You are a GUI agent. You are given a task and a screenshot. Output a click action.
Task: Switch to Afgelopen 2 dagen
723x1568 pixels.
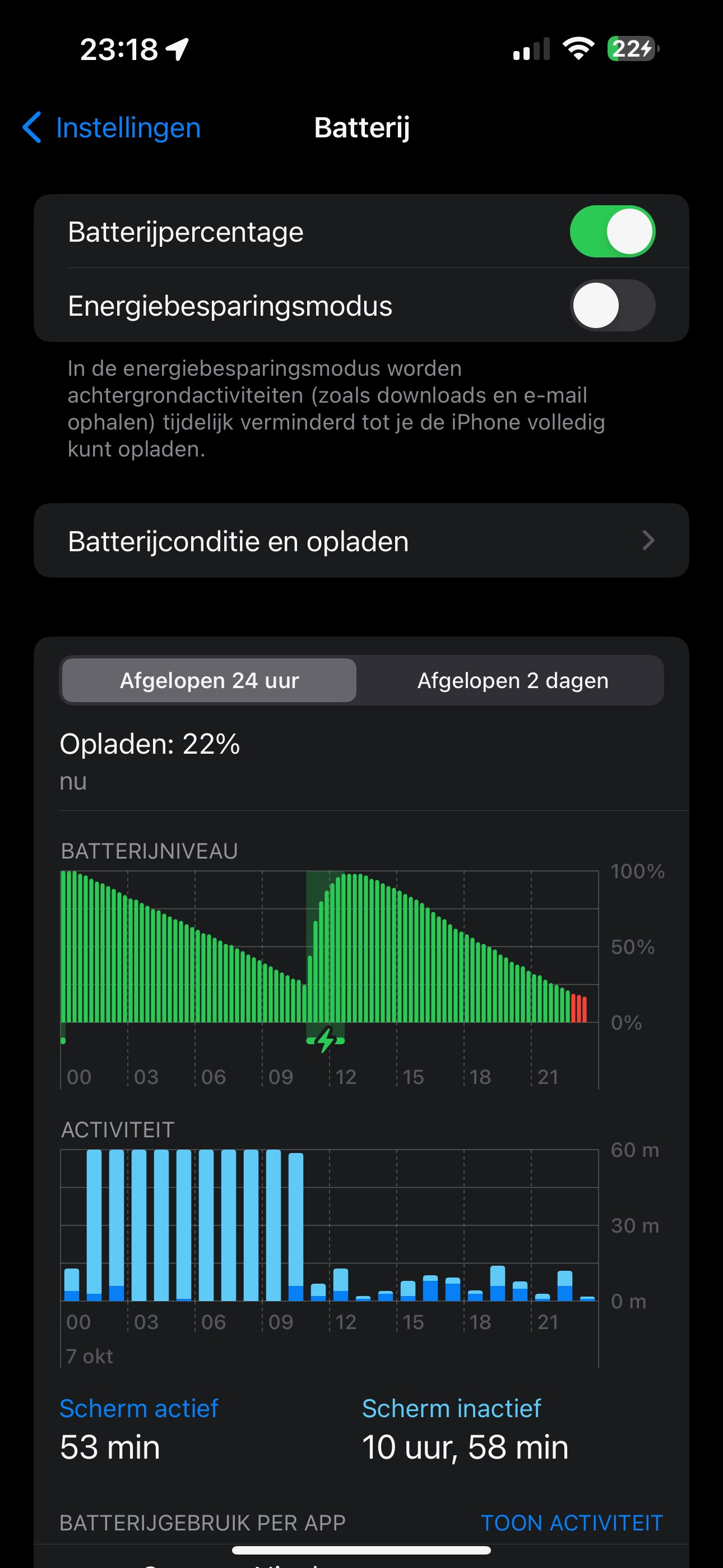coord(512,680)
